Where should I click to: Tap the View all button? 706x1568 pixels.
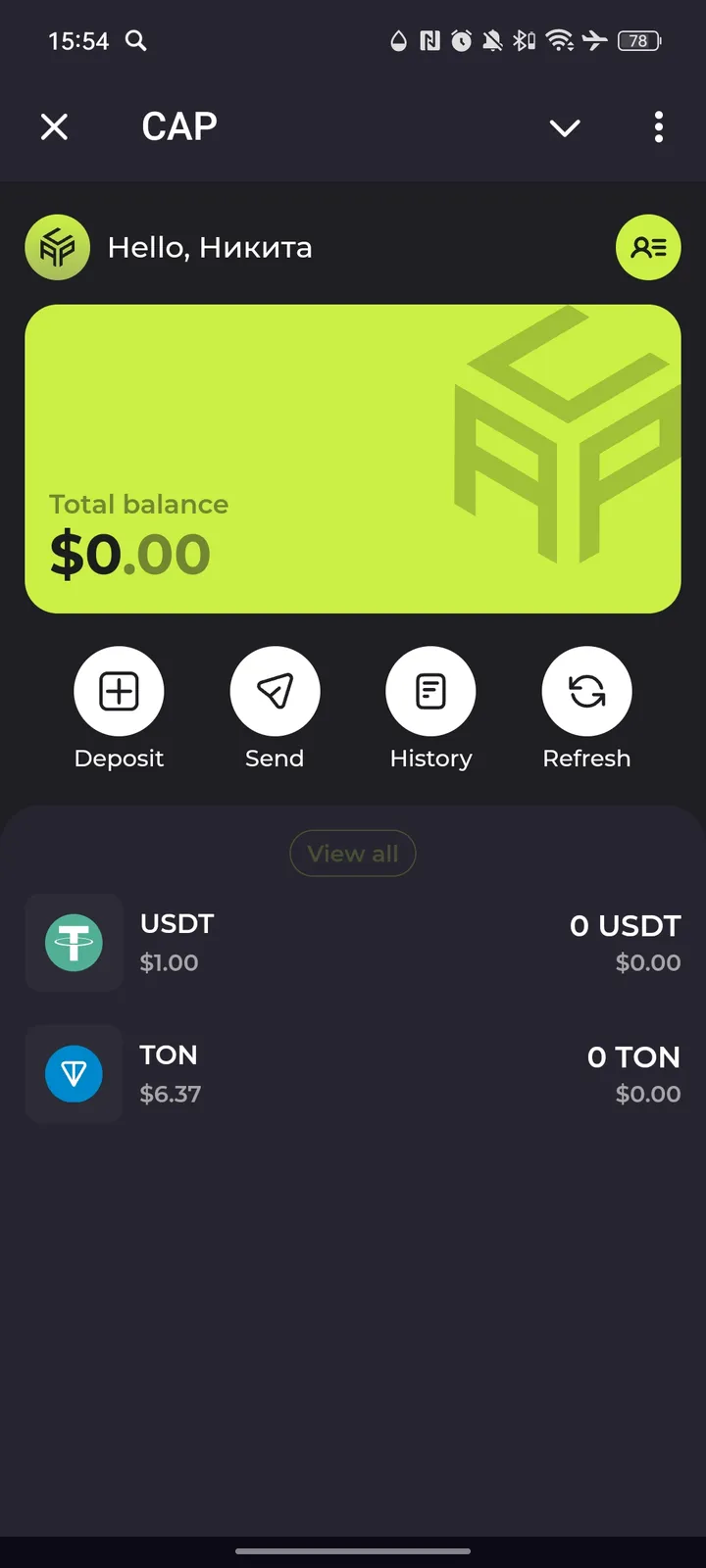coord(353,853)
